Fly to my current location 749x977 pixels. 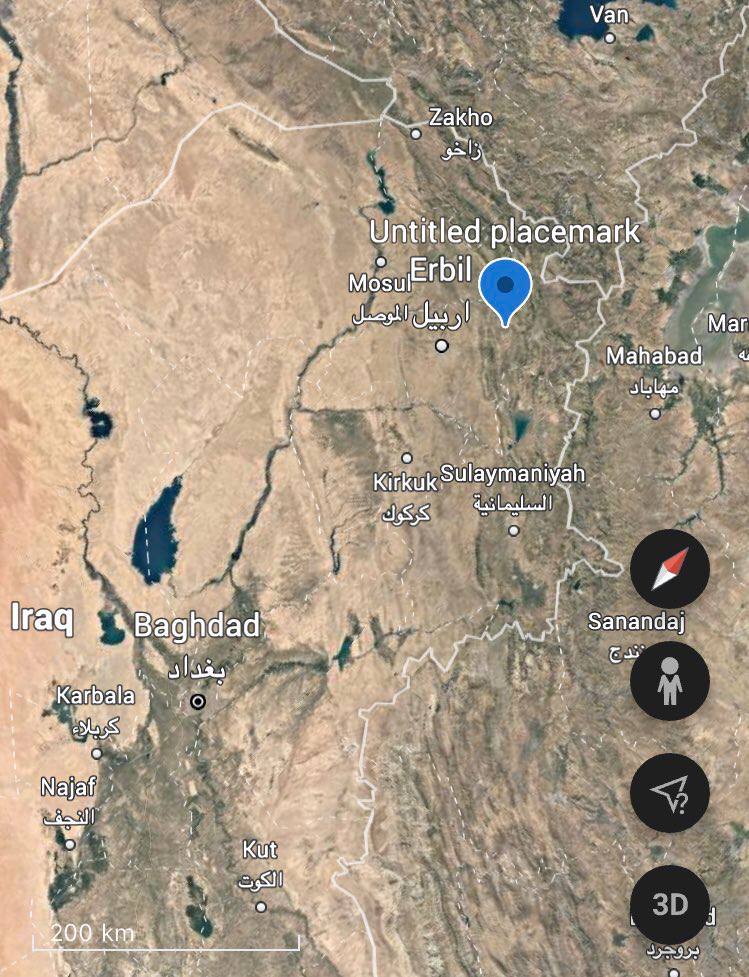coord(670,794)
